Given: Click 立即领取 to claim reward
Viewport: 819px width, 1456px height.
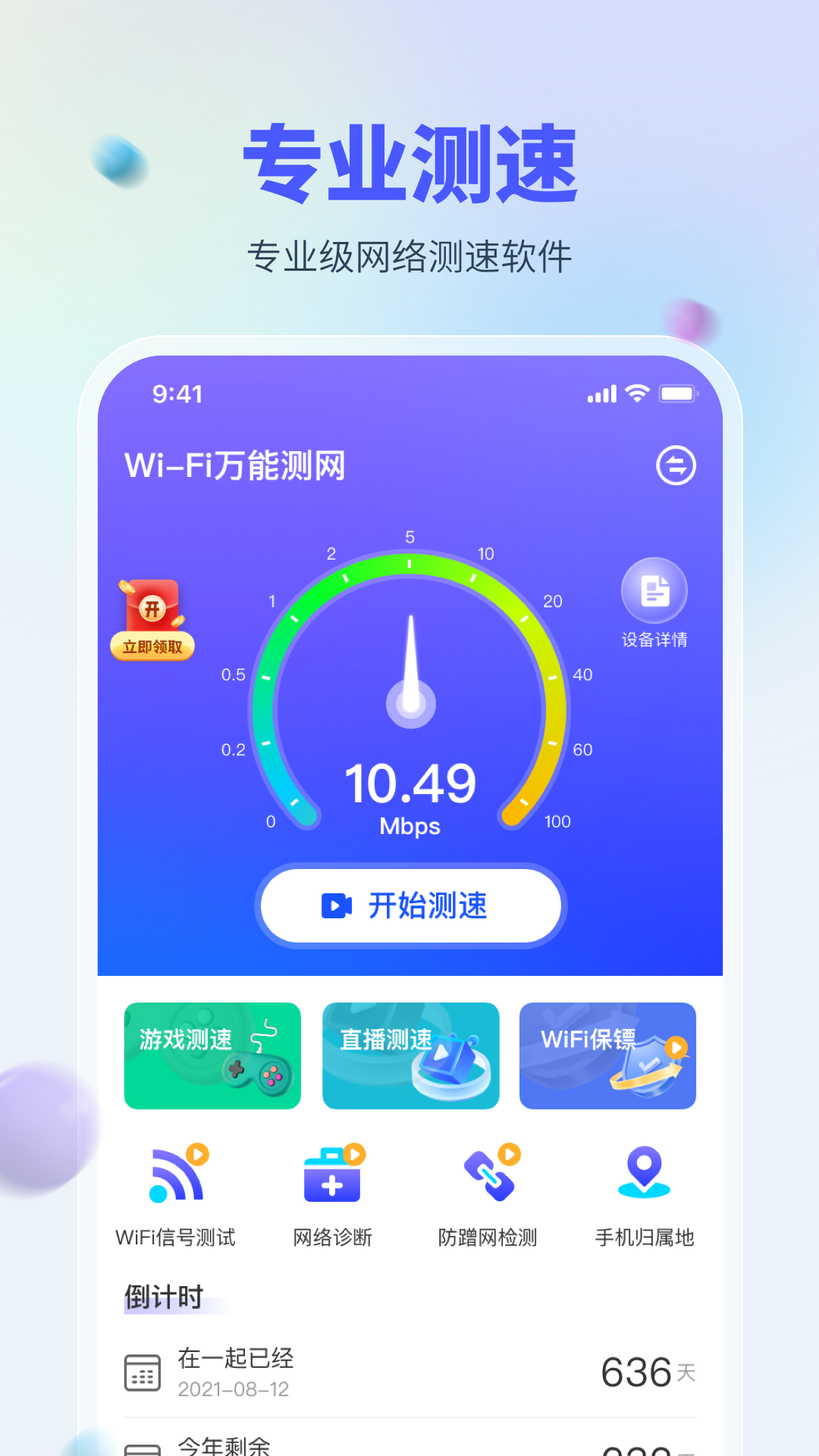Looking at the screenshot, I should (152, 646).
